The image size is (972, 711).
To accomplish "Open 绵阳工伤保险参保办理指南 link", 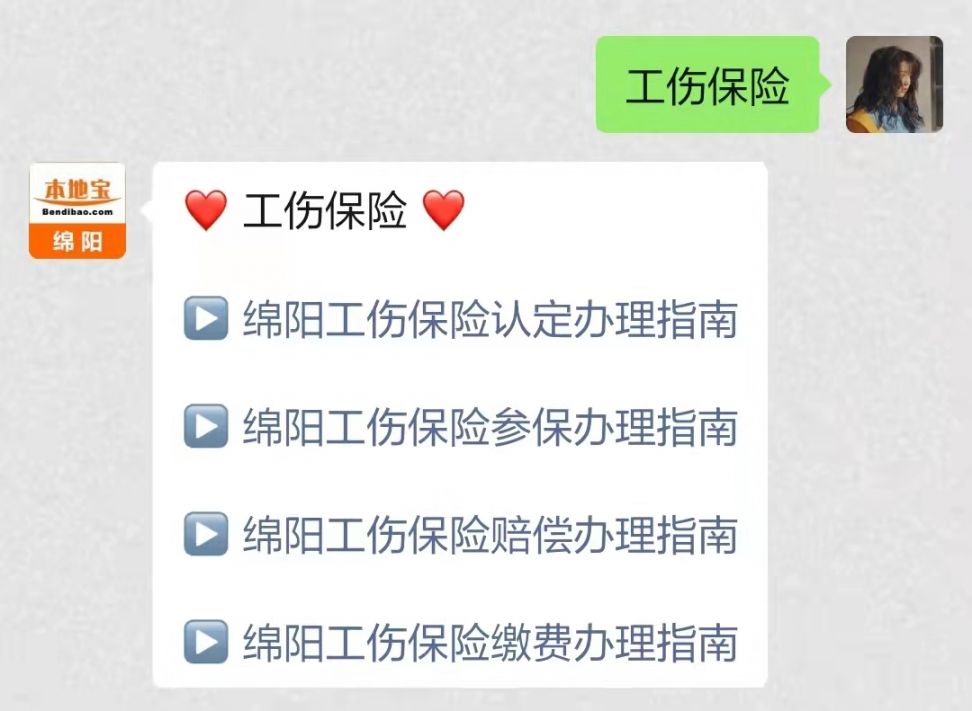I will click(x=489, y=428).
